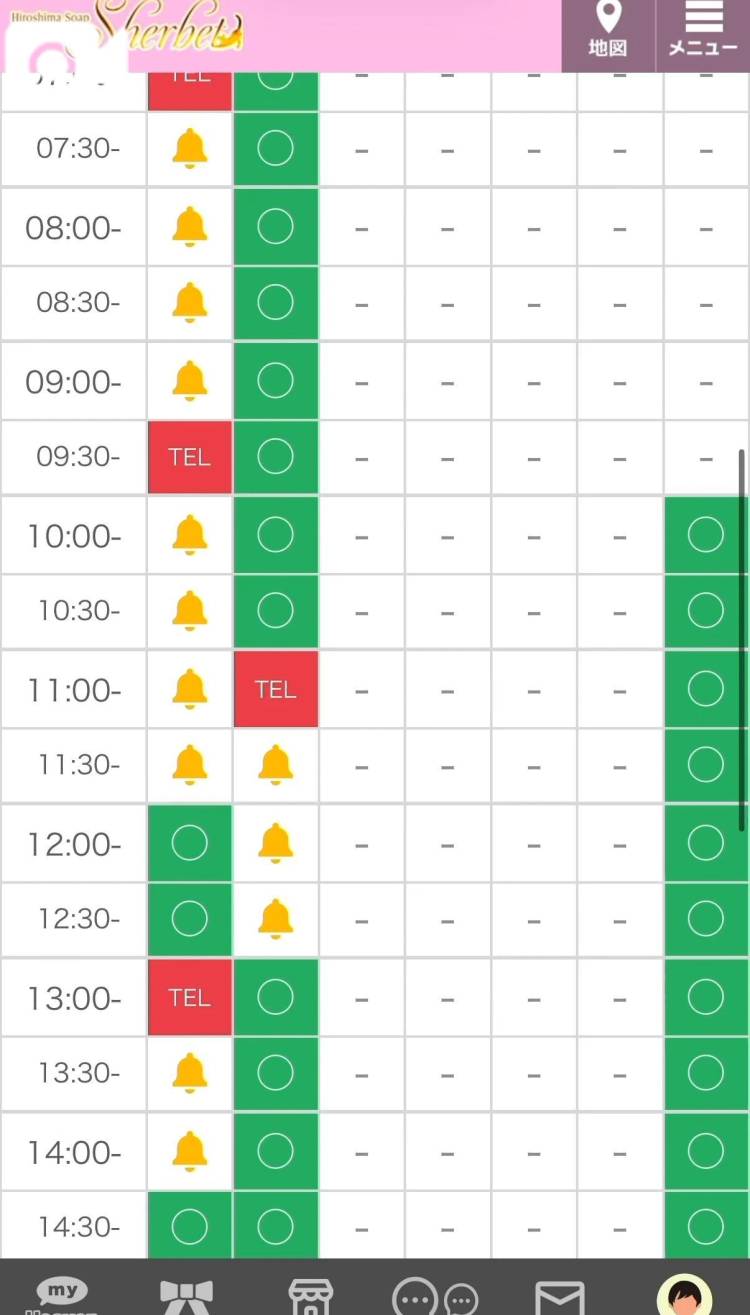Select the green circle slot at 07:30
Image resolution: width=750 pixels, height=1315 pixels.
(276, 149)
